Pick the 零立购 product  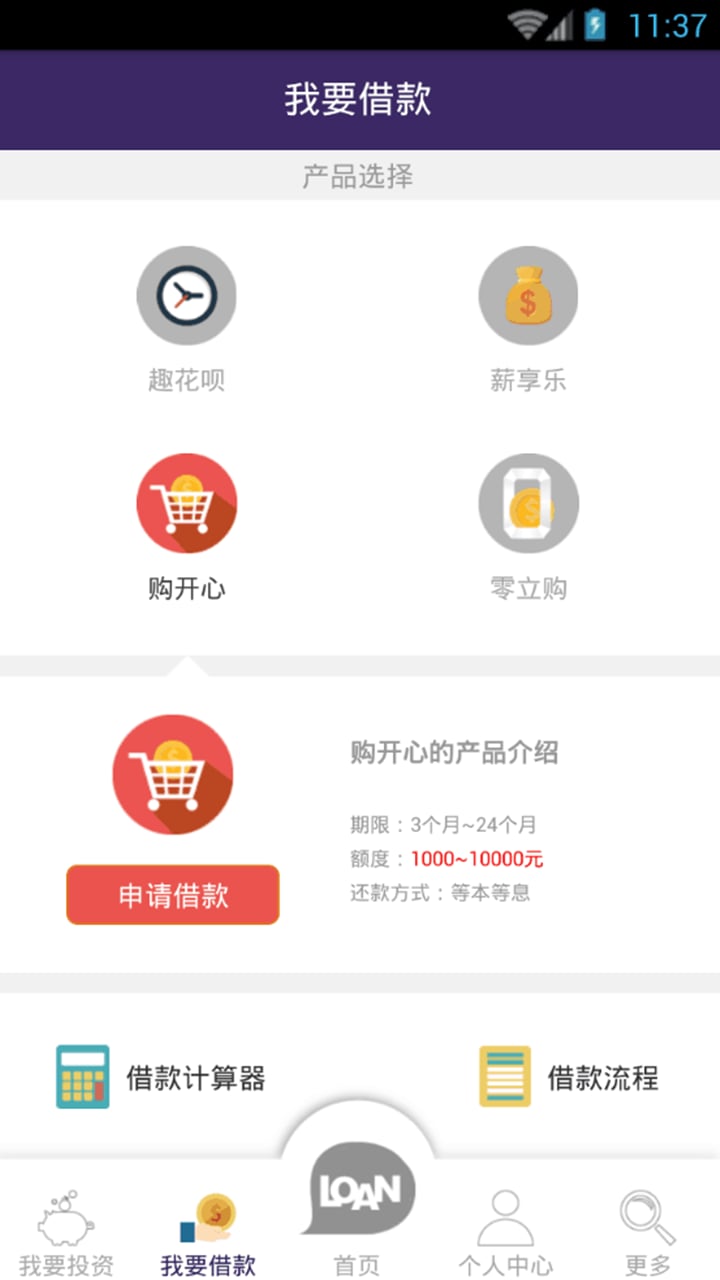528,527
